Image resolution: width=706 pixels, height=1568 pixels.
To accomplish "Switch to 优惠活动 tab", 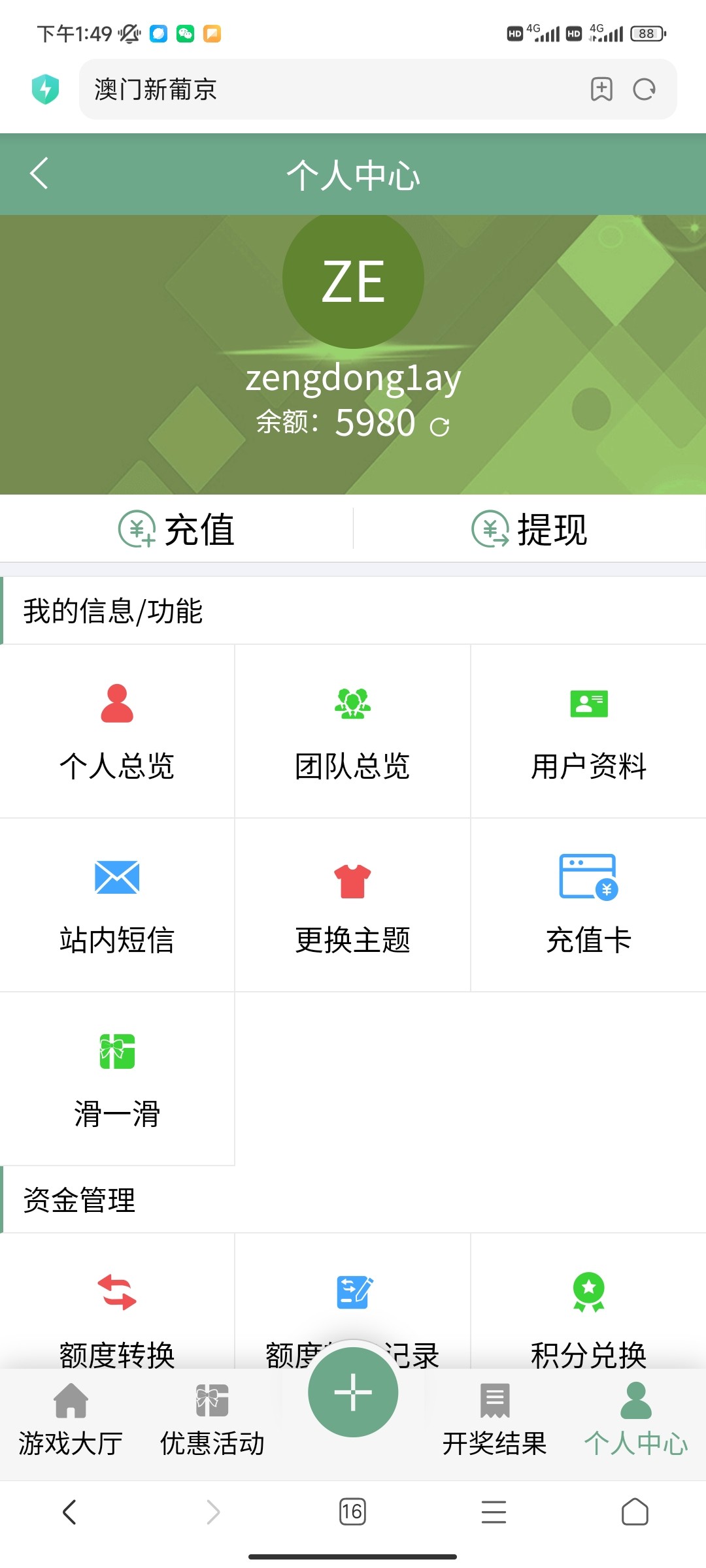I will tap(212, 1419).
